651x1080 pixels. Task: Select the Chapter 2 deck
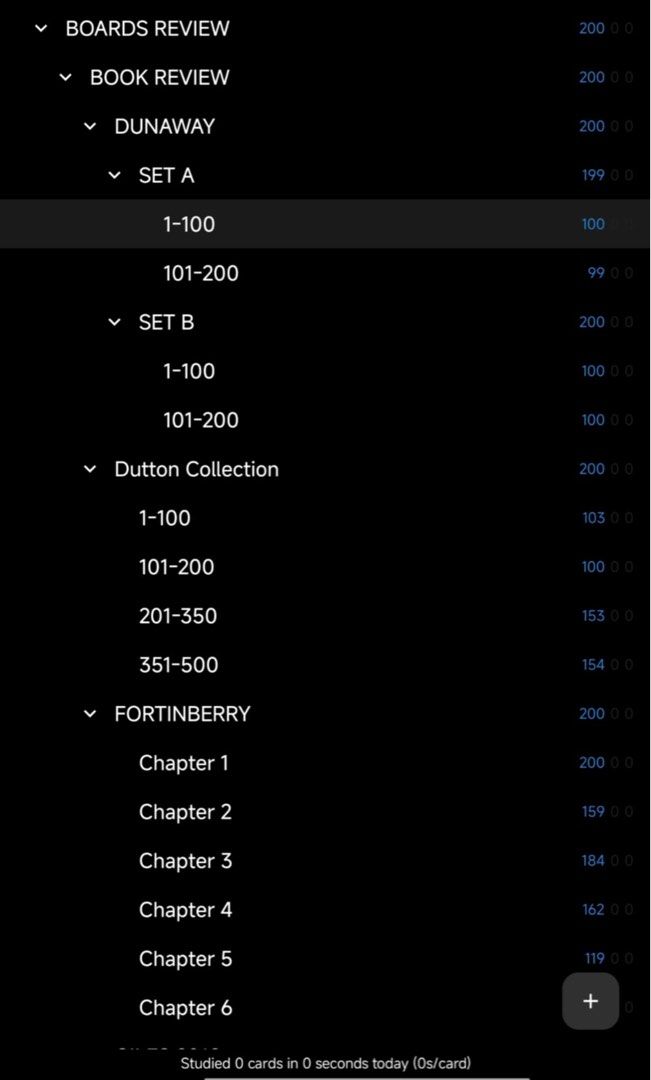click(185, 812)
